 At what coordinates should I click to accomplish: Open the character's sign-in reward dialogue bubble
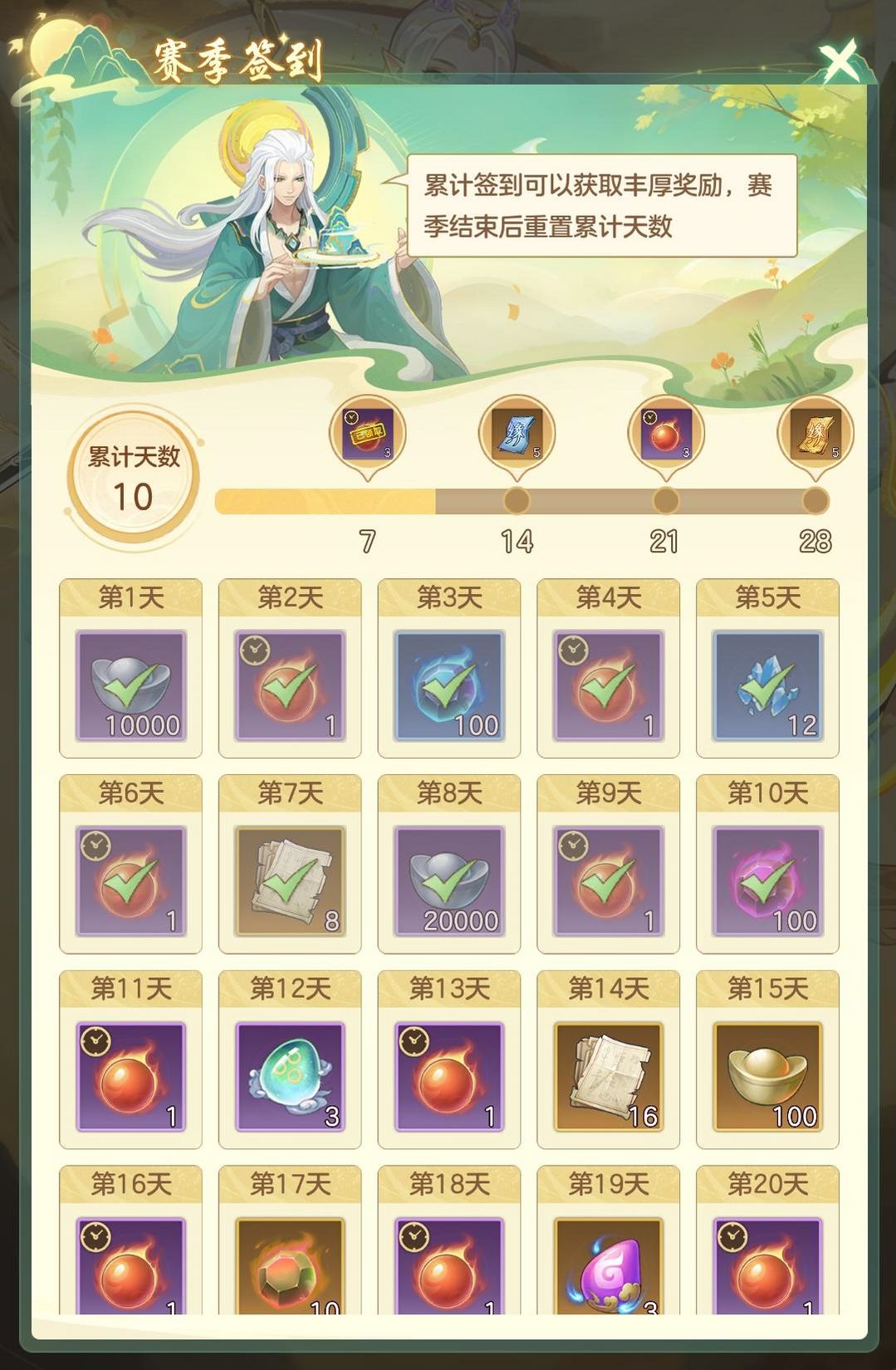[x=591, y=209]
